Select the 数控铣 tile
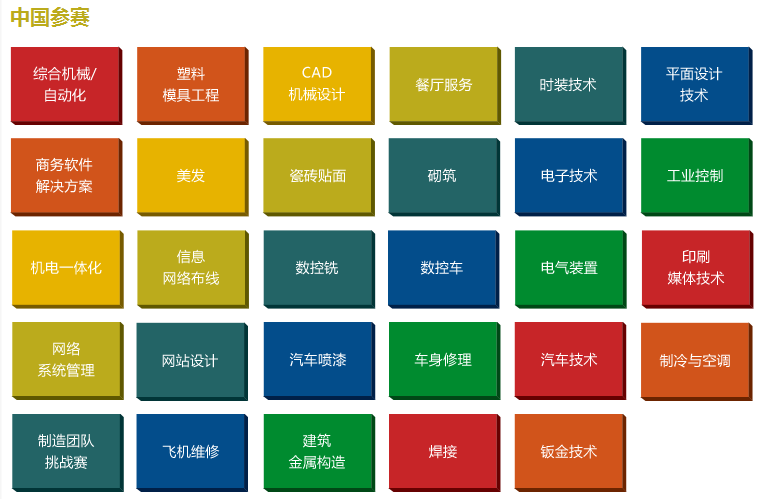Image resolution: width=764 pixels, height=499 pixels. tap(317, 268)
